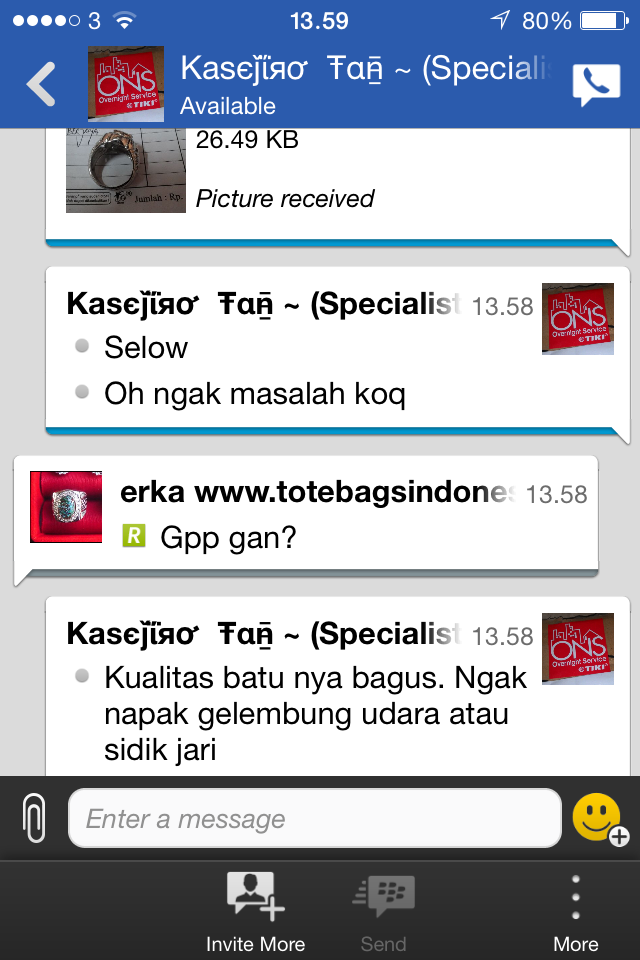640x960 pixels.
Task: Open the received ring picture
Action: (118, 170)
